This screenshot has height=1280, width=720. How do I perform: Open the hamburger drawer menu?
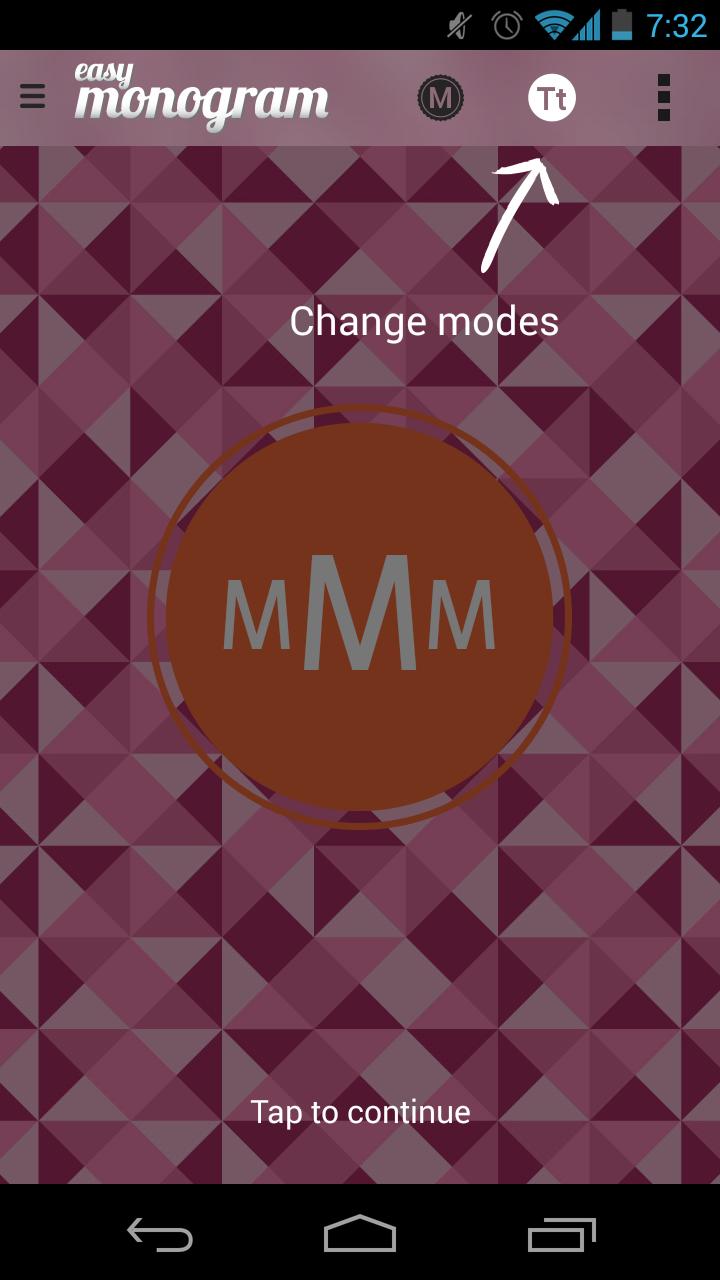tap(33, 97)
